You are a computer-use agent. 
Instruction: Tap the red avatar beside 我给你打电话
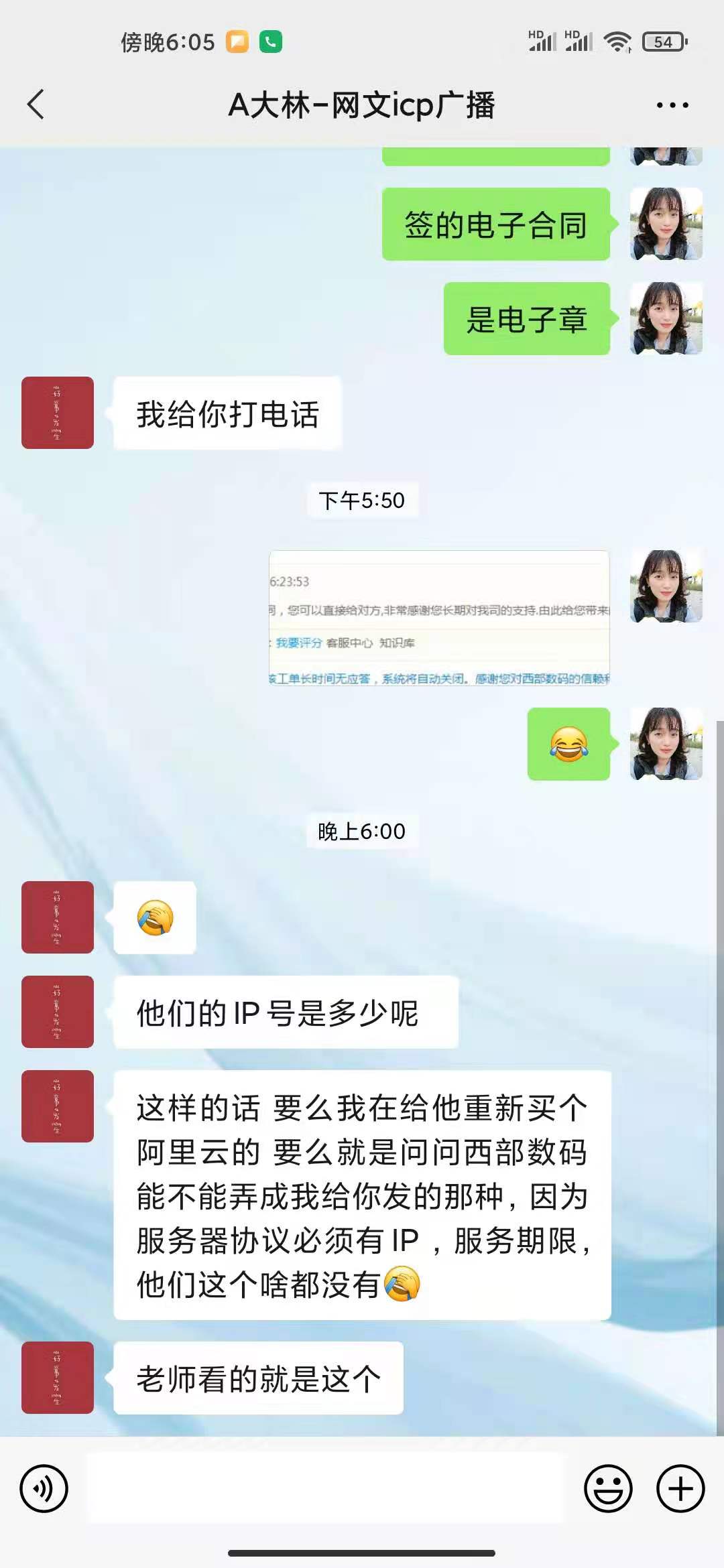tap(58, 413)
